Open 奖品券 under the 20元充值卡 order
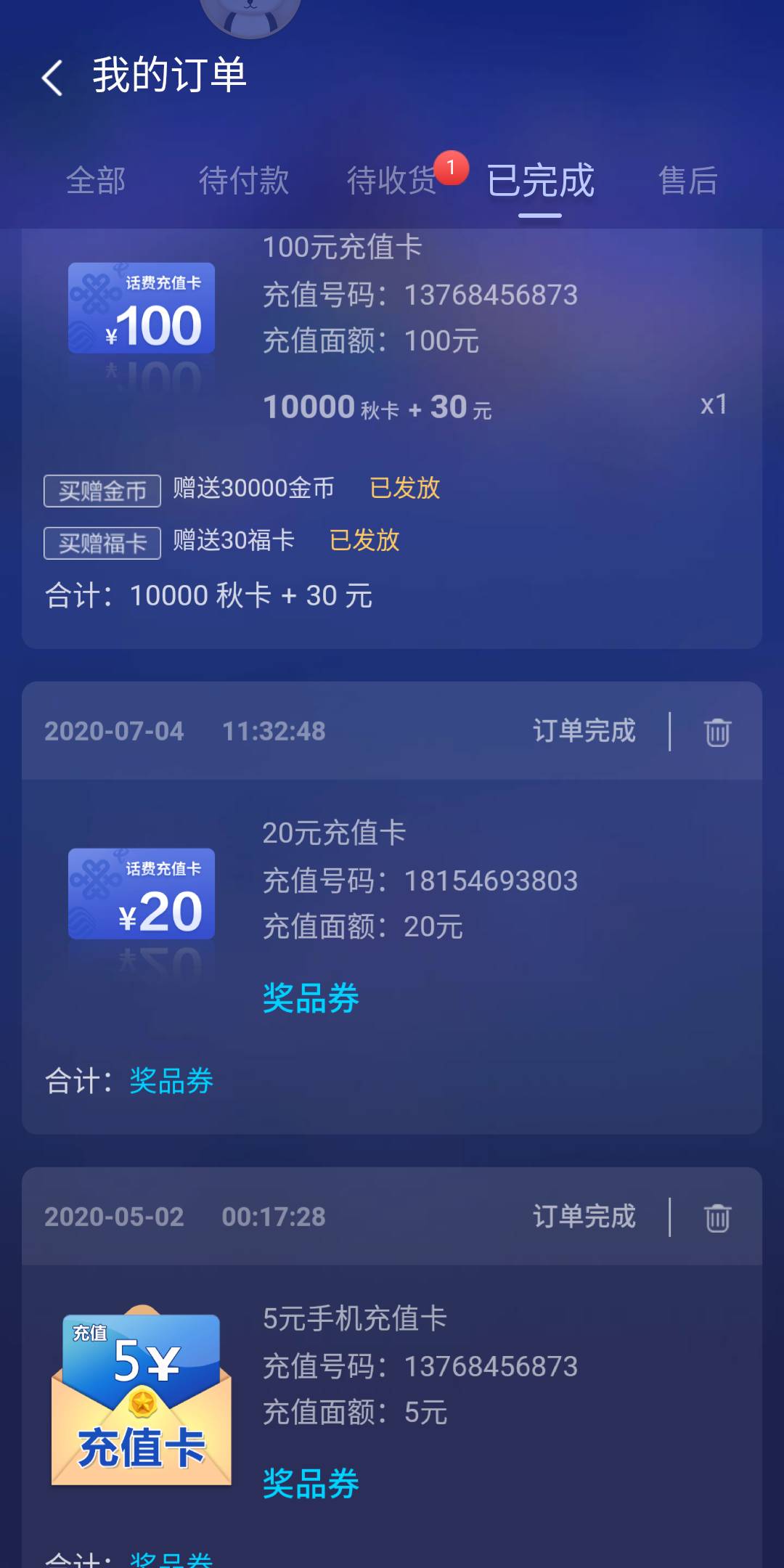The width and height of the screenshot is (784, 1568). pos(311,999)
